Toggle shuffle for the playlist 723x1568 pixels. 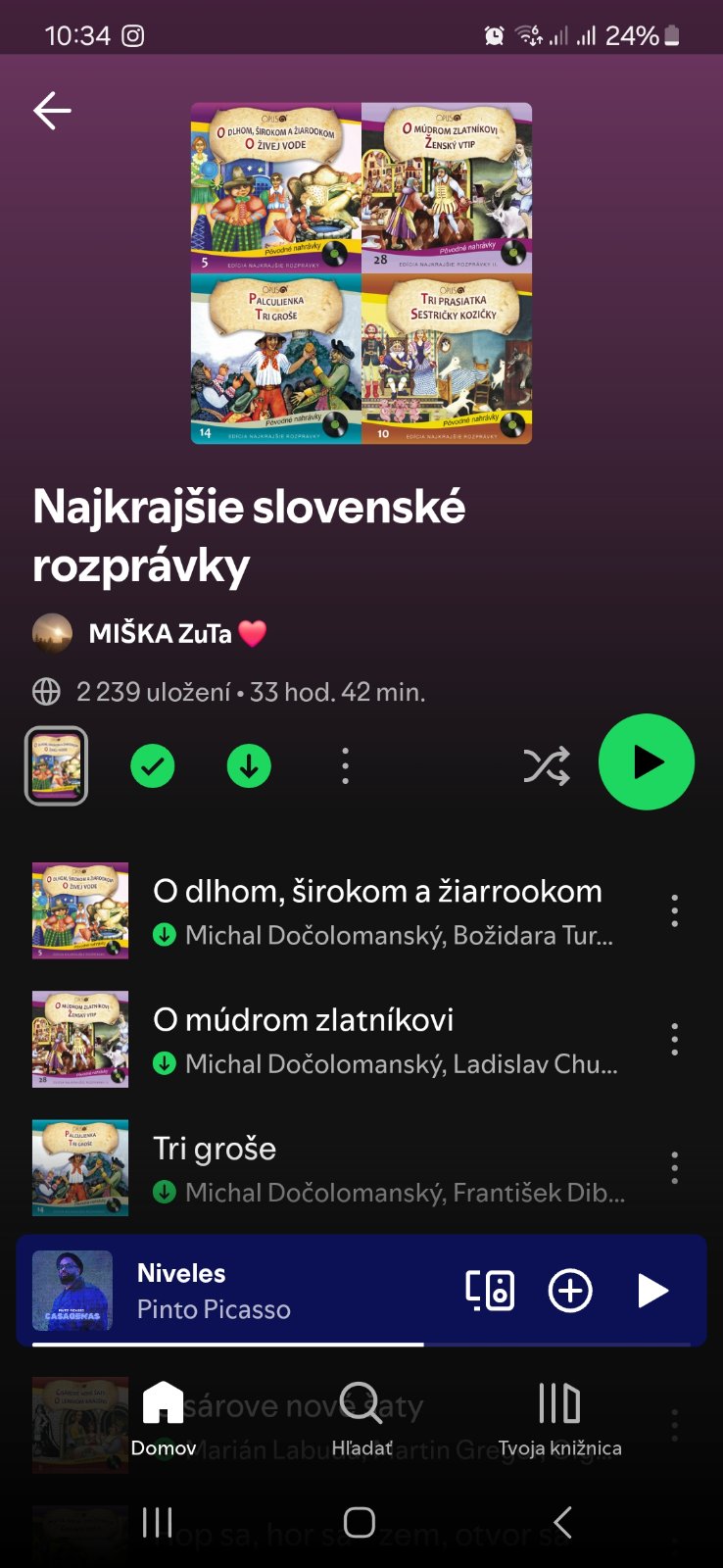(x=546, y=766)
